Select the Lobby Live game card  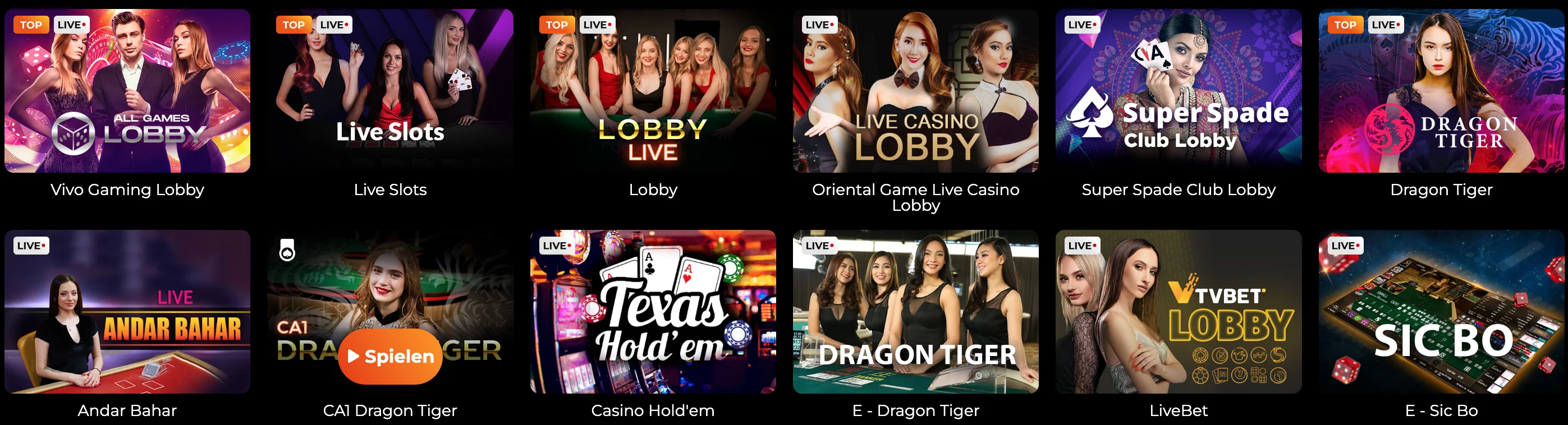tap(653, 91)
